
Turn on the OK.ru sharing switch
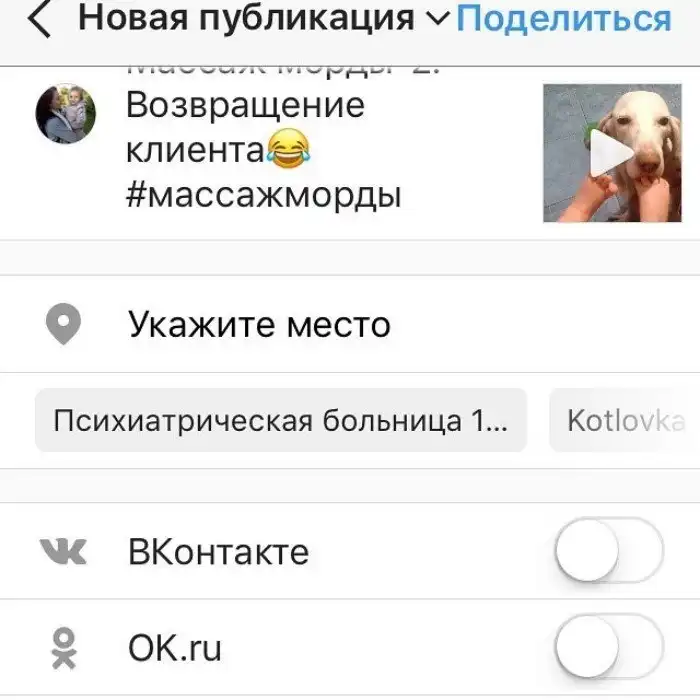pos(608,648)
